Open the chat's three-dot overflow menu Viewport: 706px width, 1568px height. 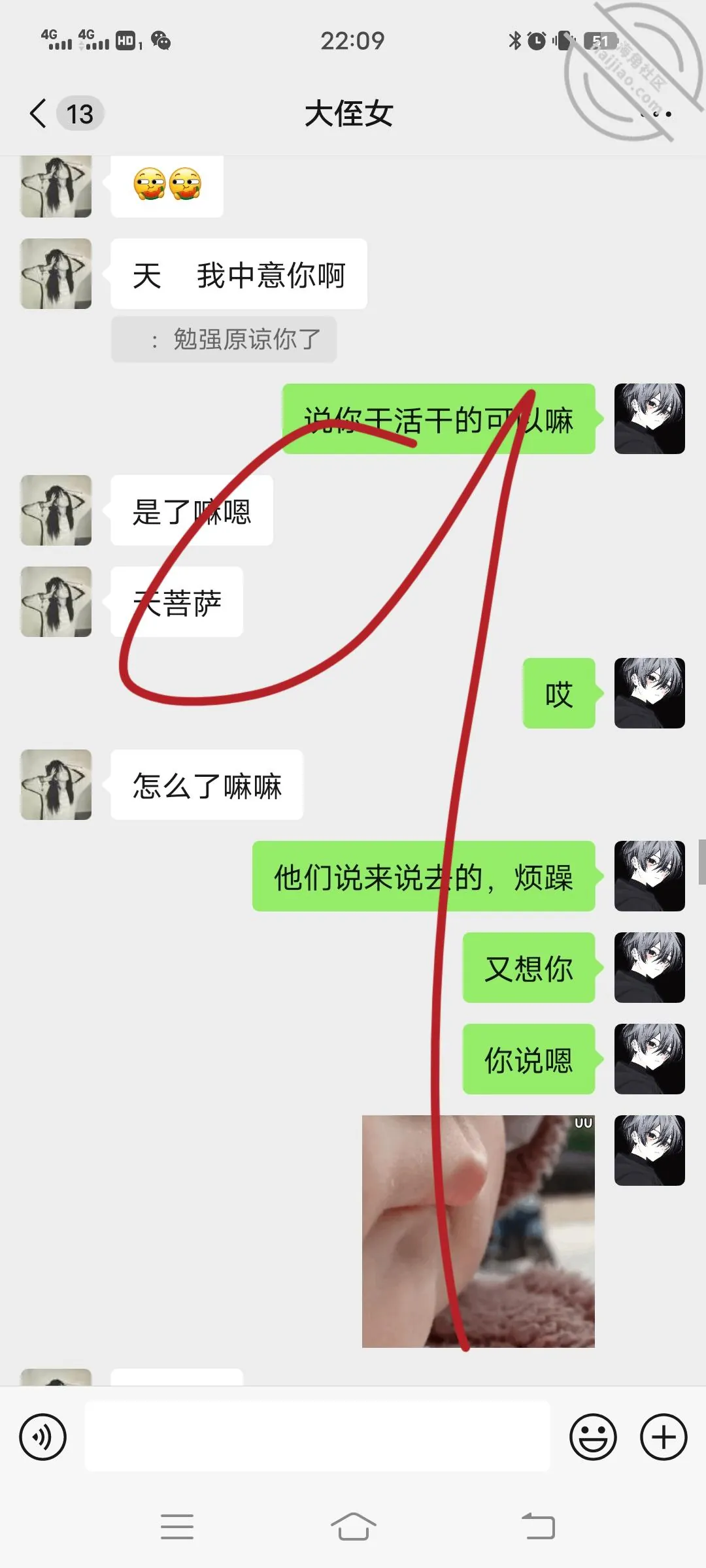[656, 114]
